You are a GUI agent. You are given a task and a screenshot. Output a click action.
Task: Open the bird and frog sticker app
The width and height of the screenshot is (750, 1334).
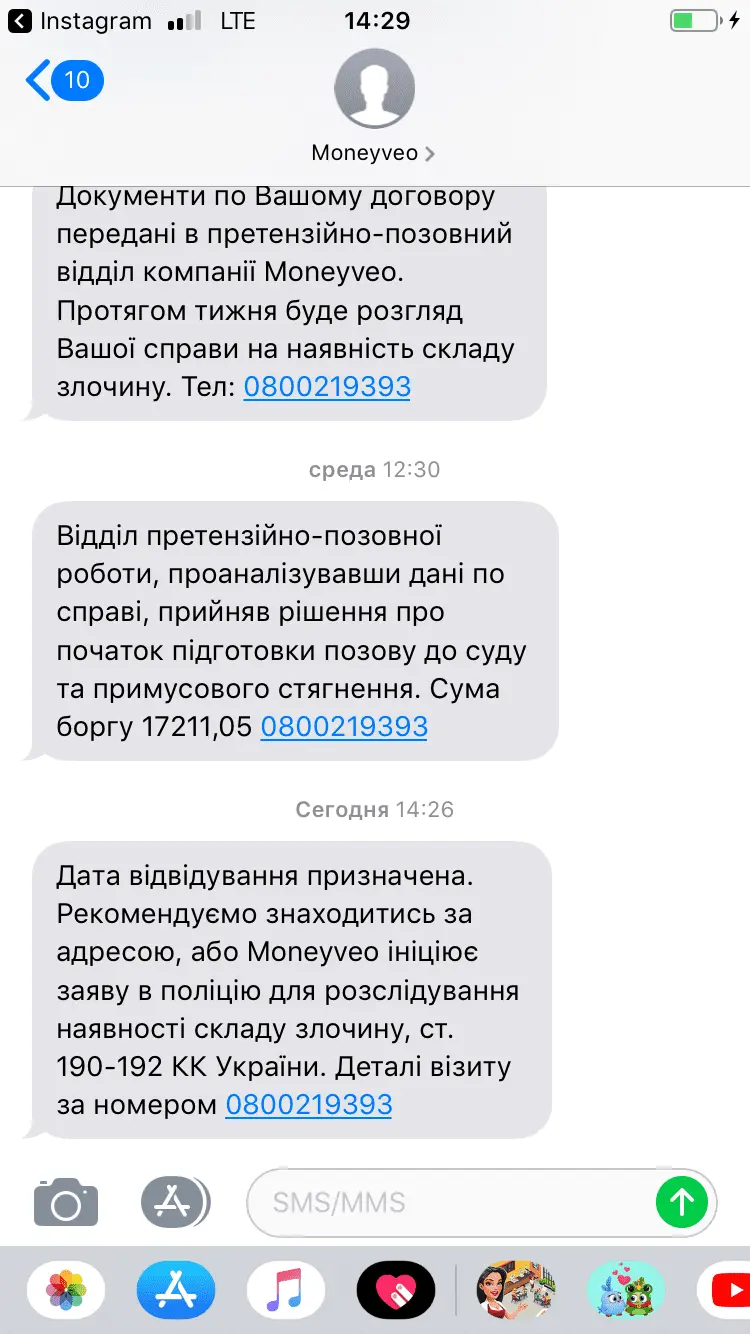click(x=626, y=1291)
